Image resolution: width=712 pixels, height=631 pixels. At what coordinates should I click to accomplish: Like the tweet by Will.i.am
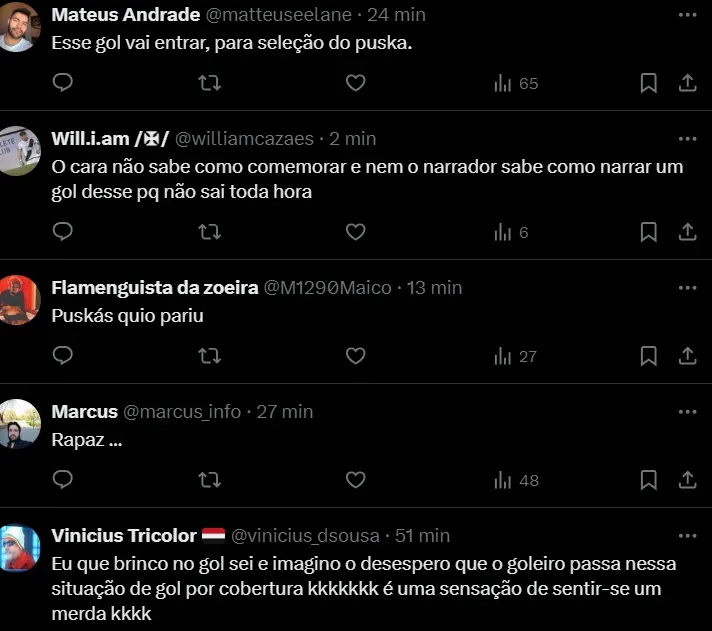pyautogui.click(x=355, y=232)
